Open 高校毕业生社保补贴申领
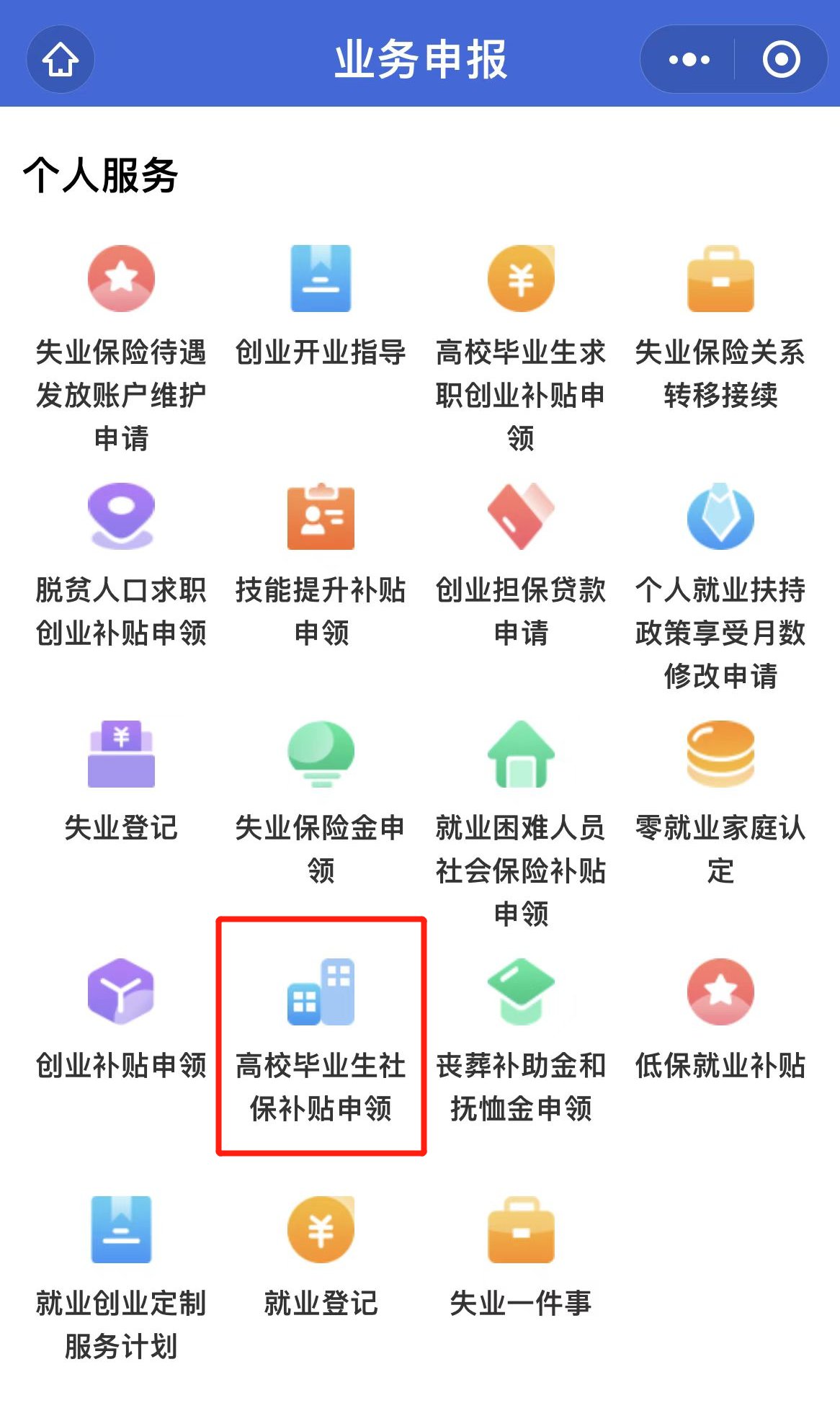 (x=321, y=992)
